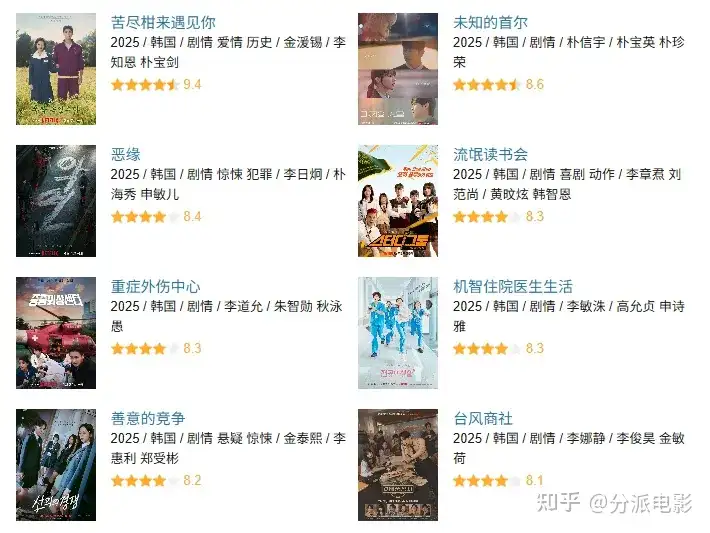Tap the poster for 苦尽柑来遇见你
This screenshot has width=710, height=533.
[x=56, y=69]
